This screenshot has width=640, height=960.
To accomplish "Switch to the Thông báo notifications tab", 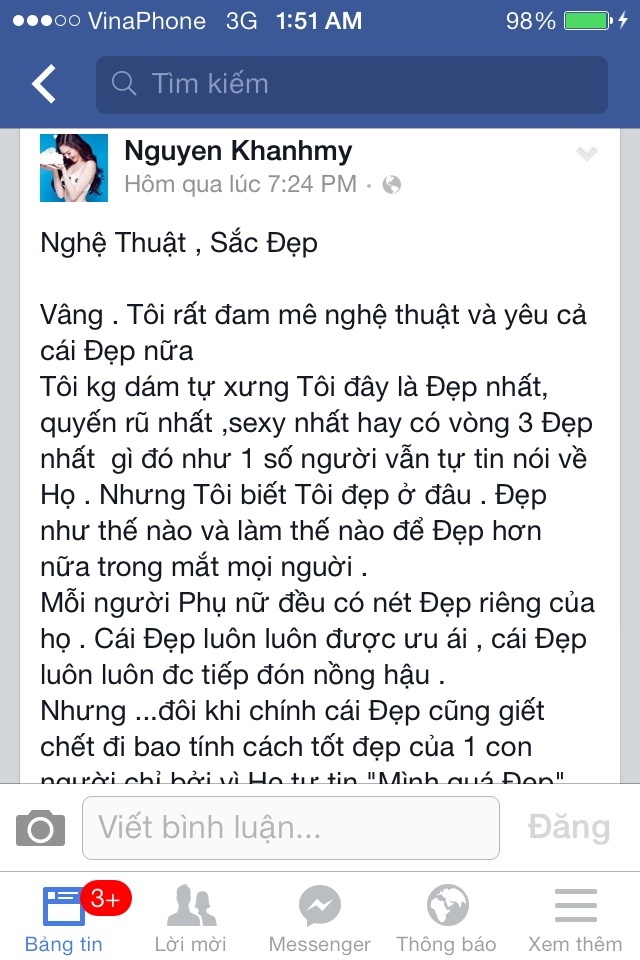I will coord(447,918).
